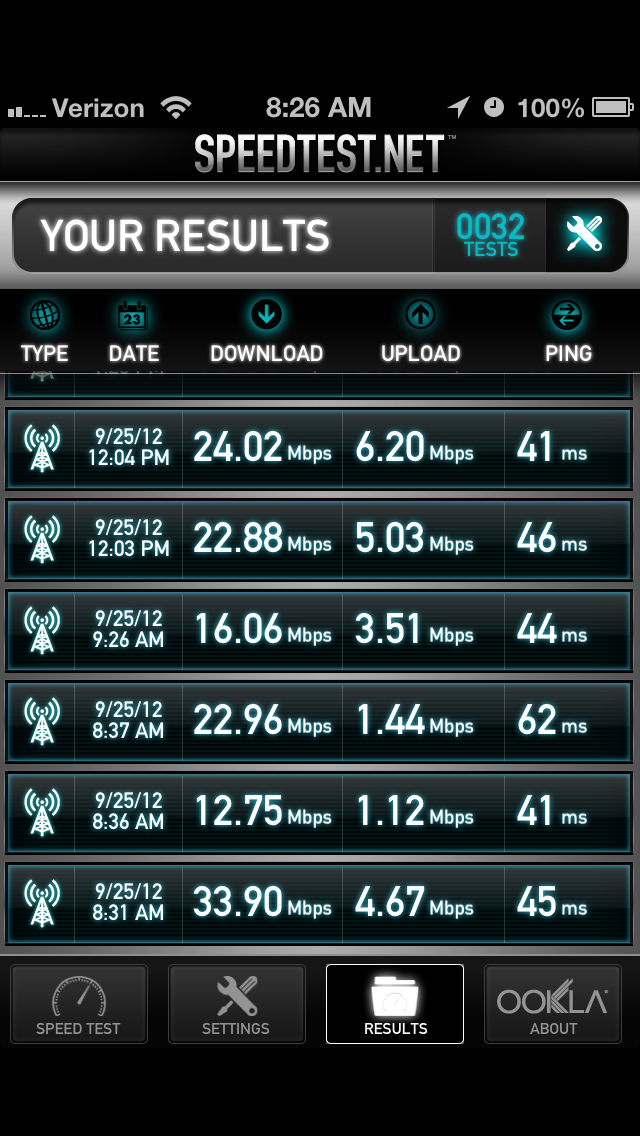This screenshot has width=640, height=1136.
Task: Sort results by Upload speed
Action: [420, 333]
